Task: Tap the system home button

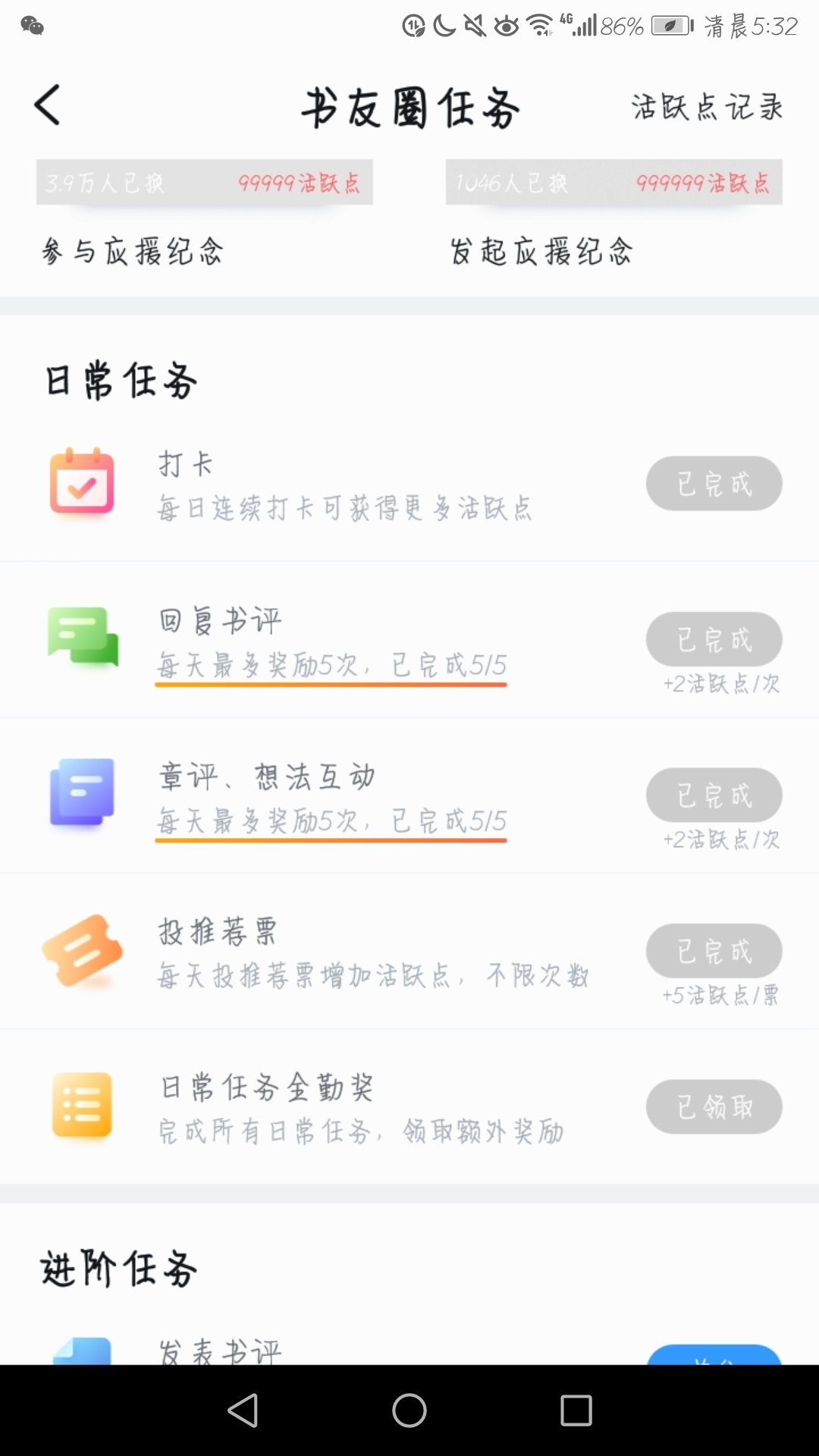Action: (x=409, y=1410)
